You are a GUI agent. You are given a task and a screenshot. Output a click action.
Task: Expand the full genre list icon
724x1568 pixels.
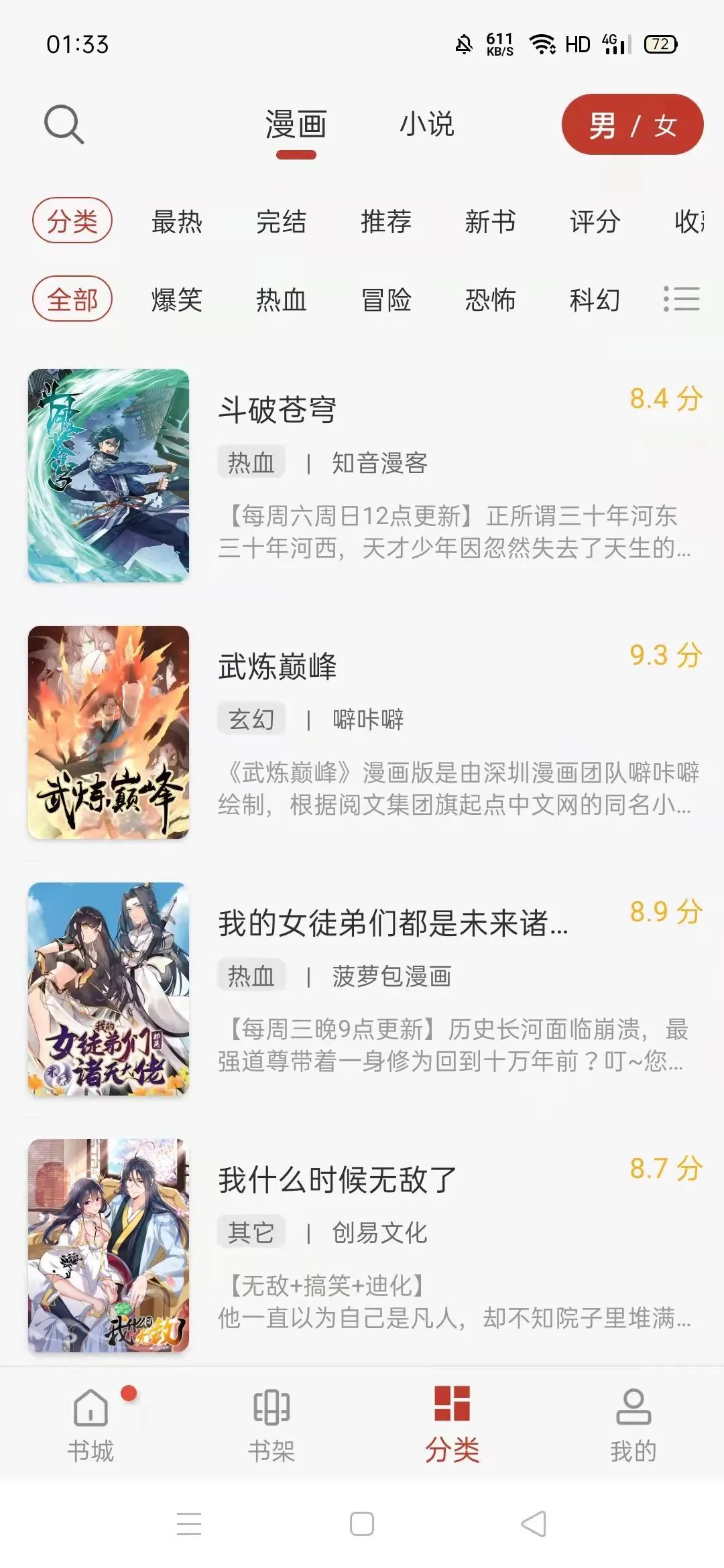coord(682,299)
